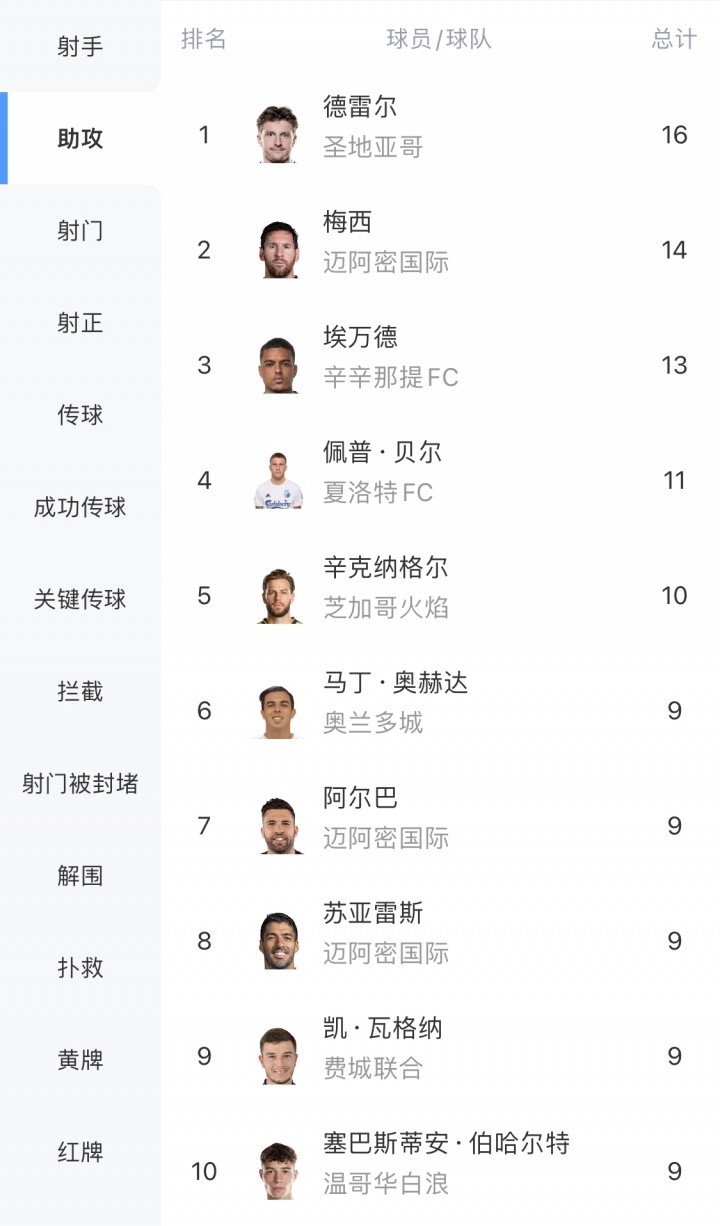The width and height of the screenshot is (720, 1226).
Task: Select the 射门被封堵 category
Action: coord(80,783)
